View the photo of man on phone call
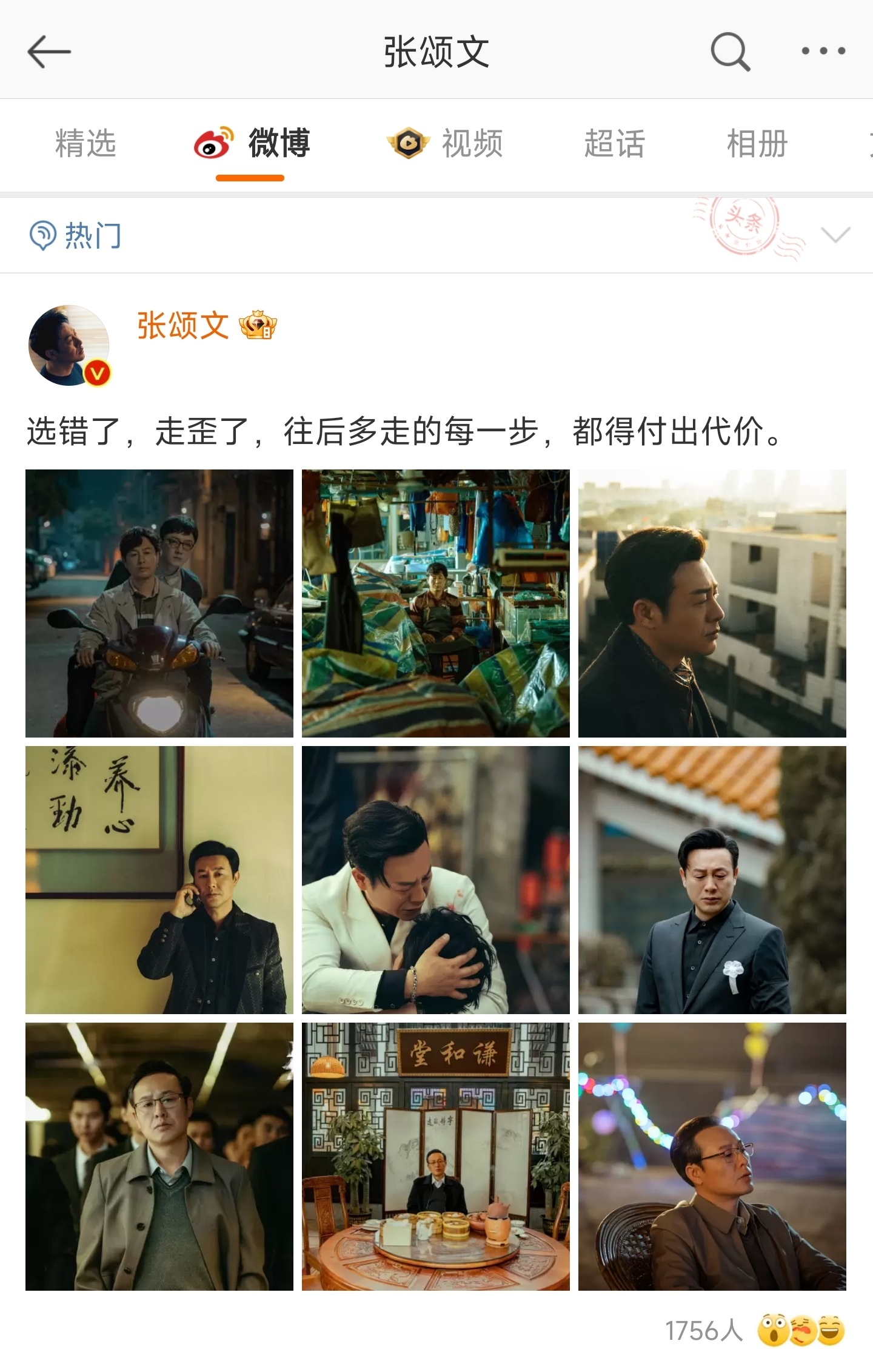Viewport: 873px width, 1372px height. coord(159,880)
